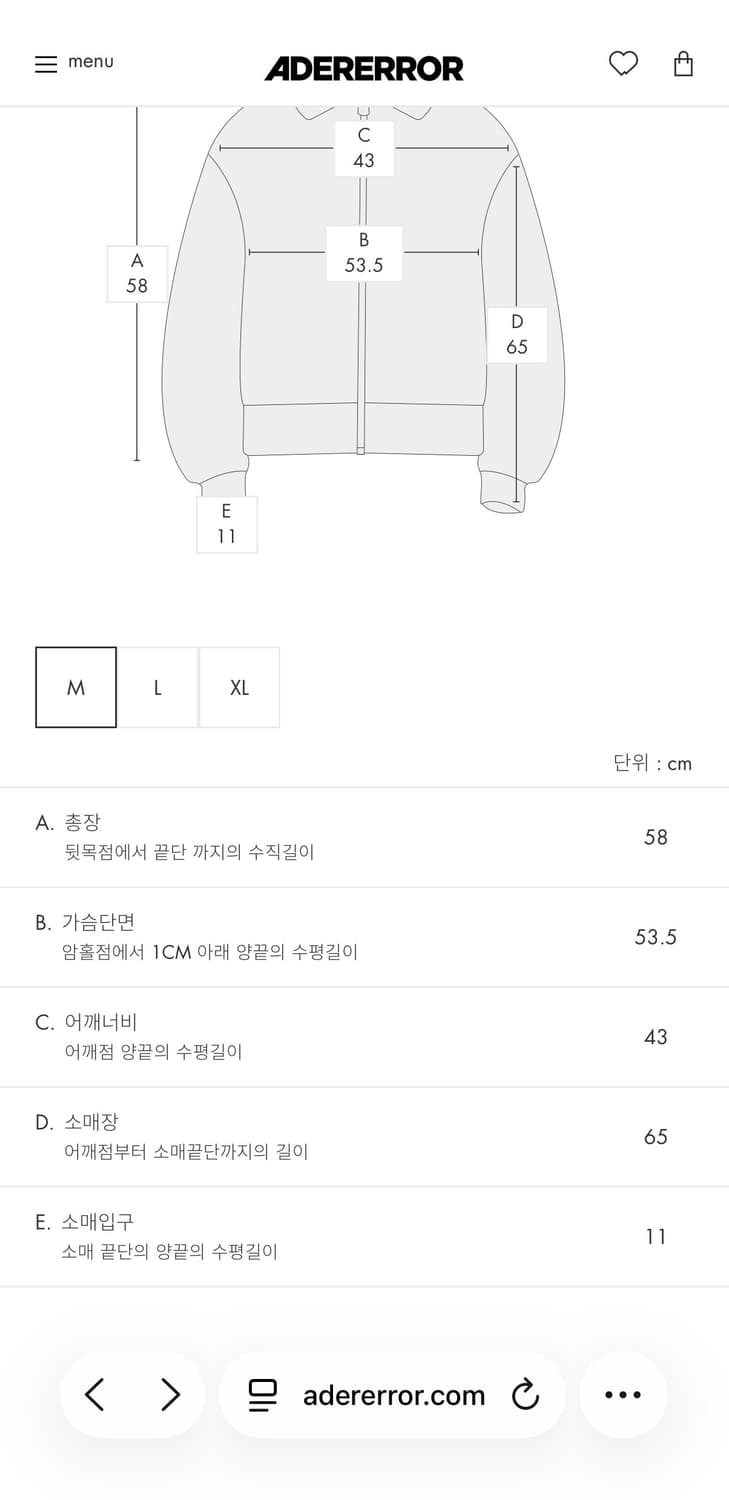The image size is (729, 1500).
Task: Click the E. 소매입구 row
Action: pos(364,1237)
